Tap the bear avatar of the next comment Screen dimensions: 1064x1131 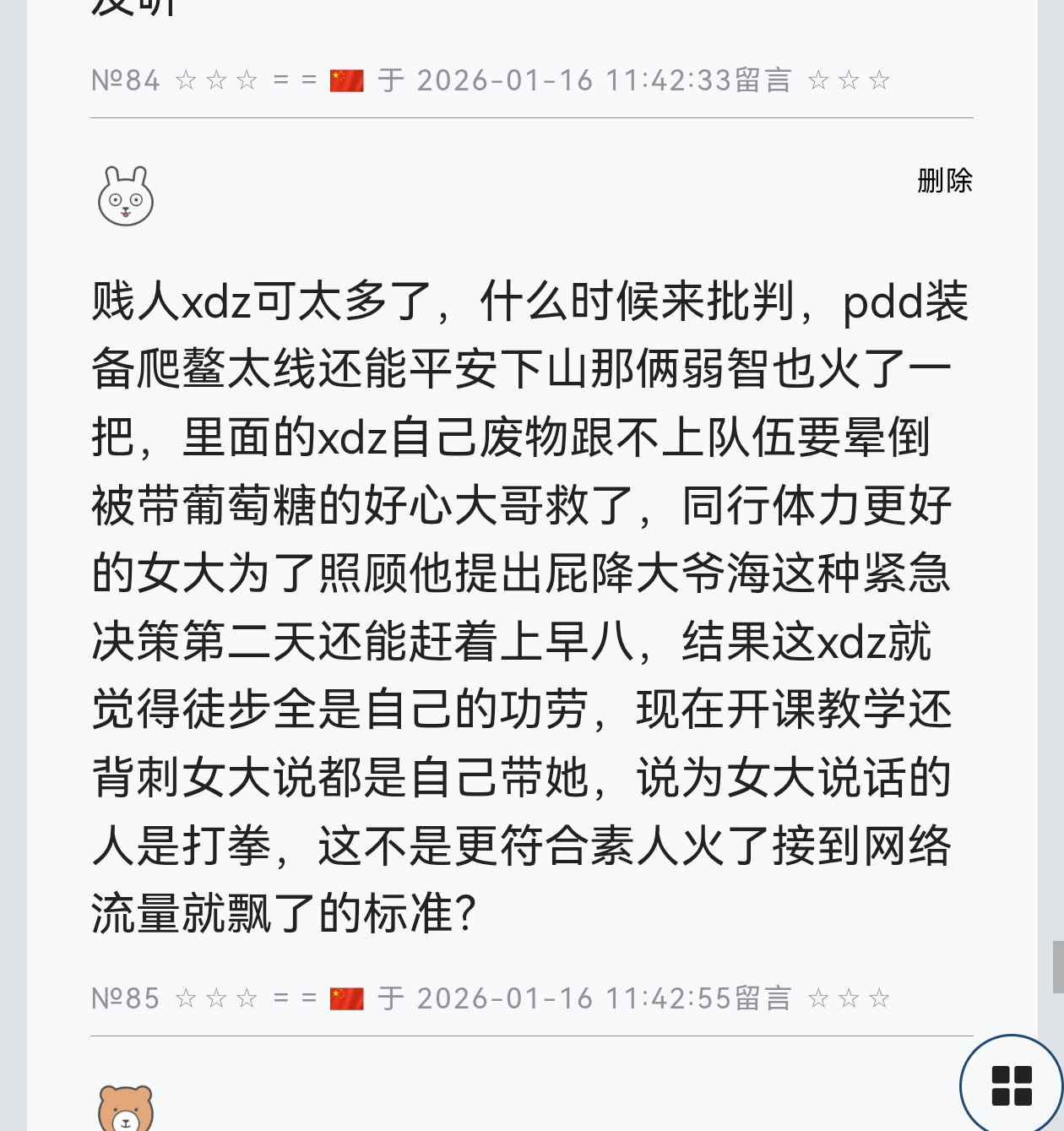coord(126,1108)
